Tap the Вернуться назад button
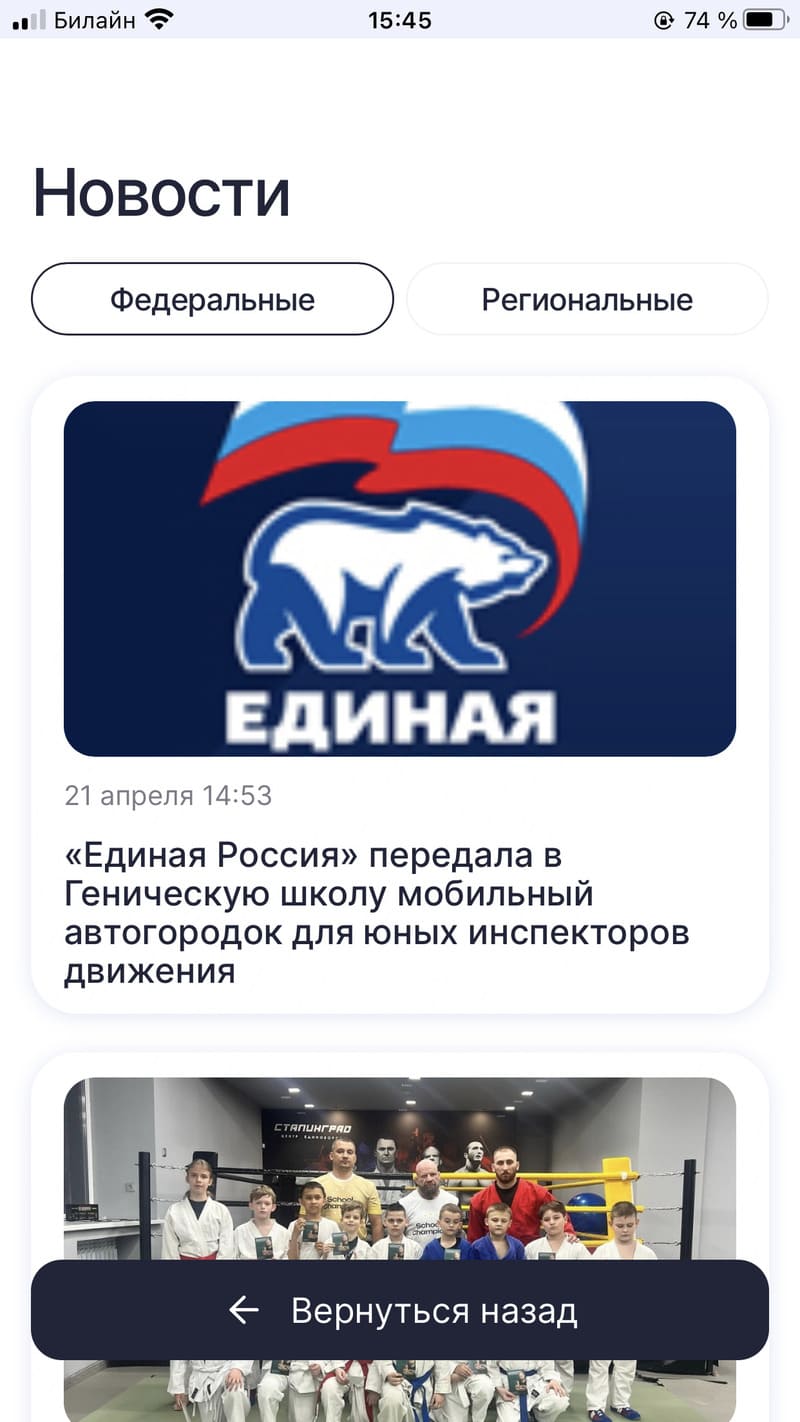The image size is (800, 1422). click(x=400, y=1310)
